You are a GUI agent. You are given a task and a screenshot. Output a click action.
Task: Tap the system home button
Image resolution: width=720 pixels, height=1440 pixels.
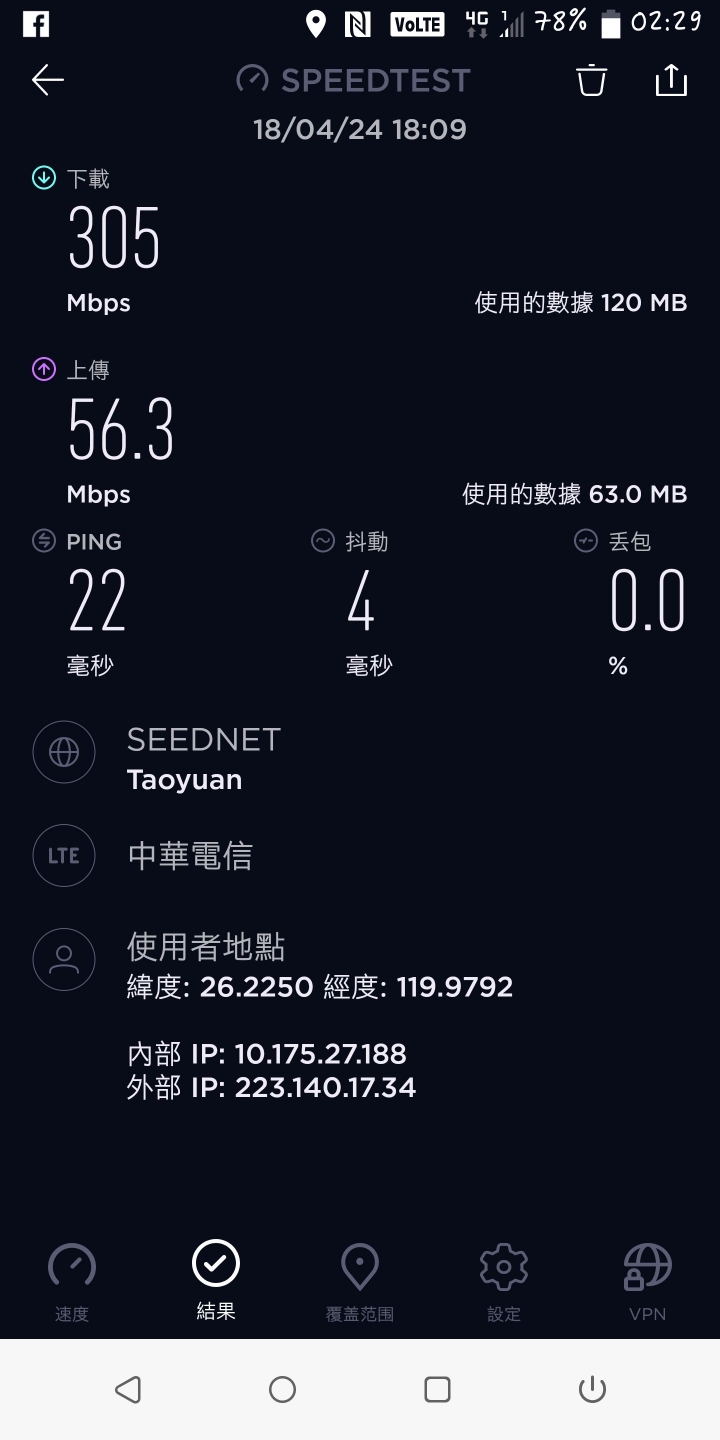(283, 1389)
